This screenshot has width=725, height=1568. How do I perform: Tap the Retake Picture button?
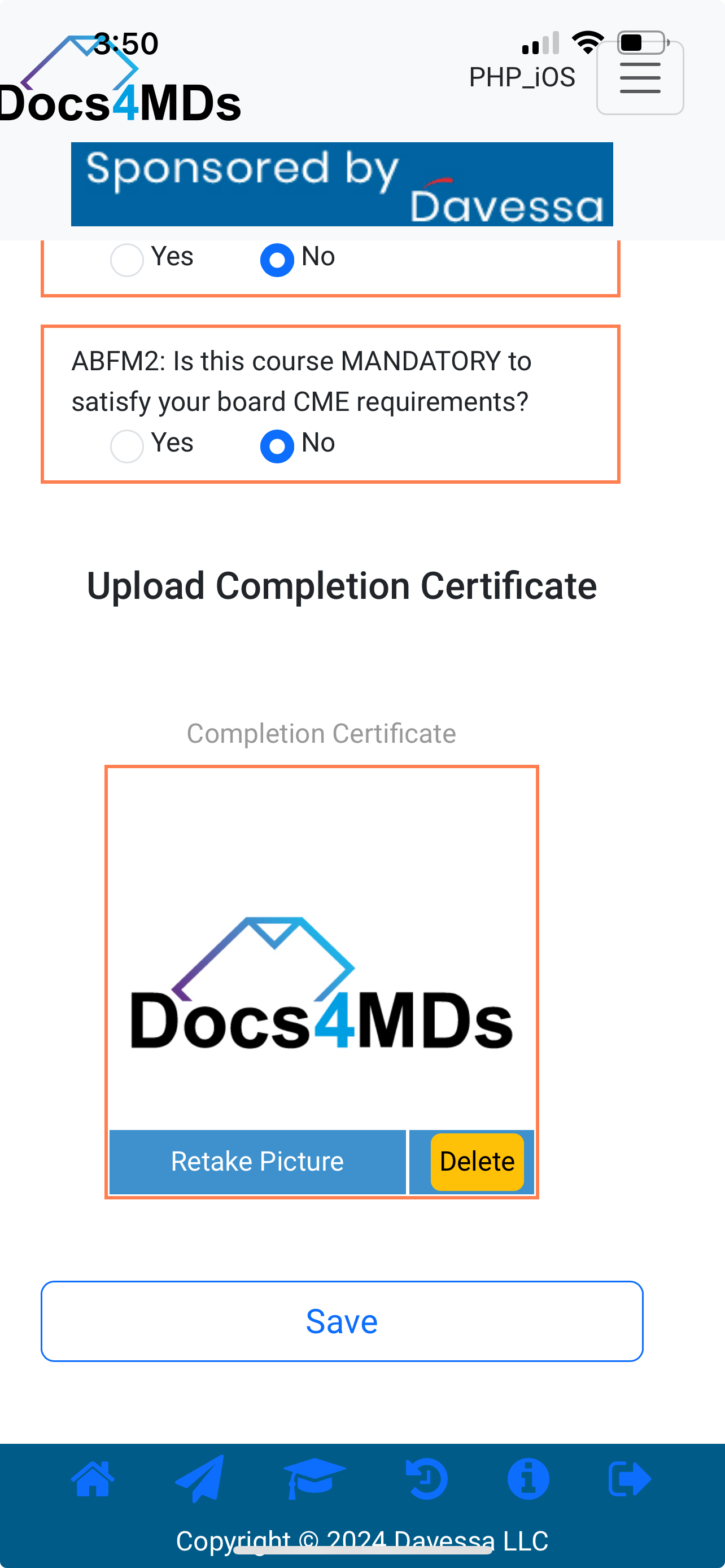pos(257,1162)
